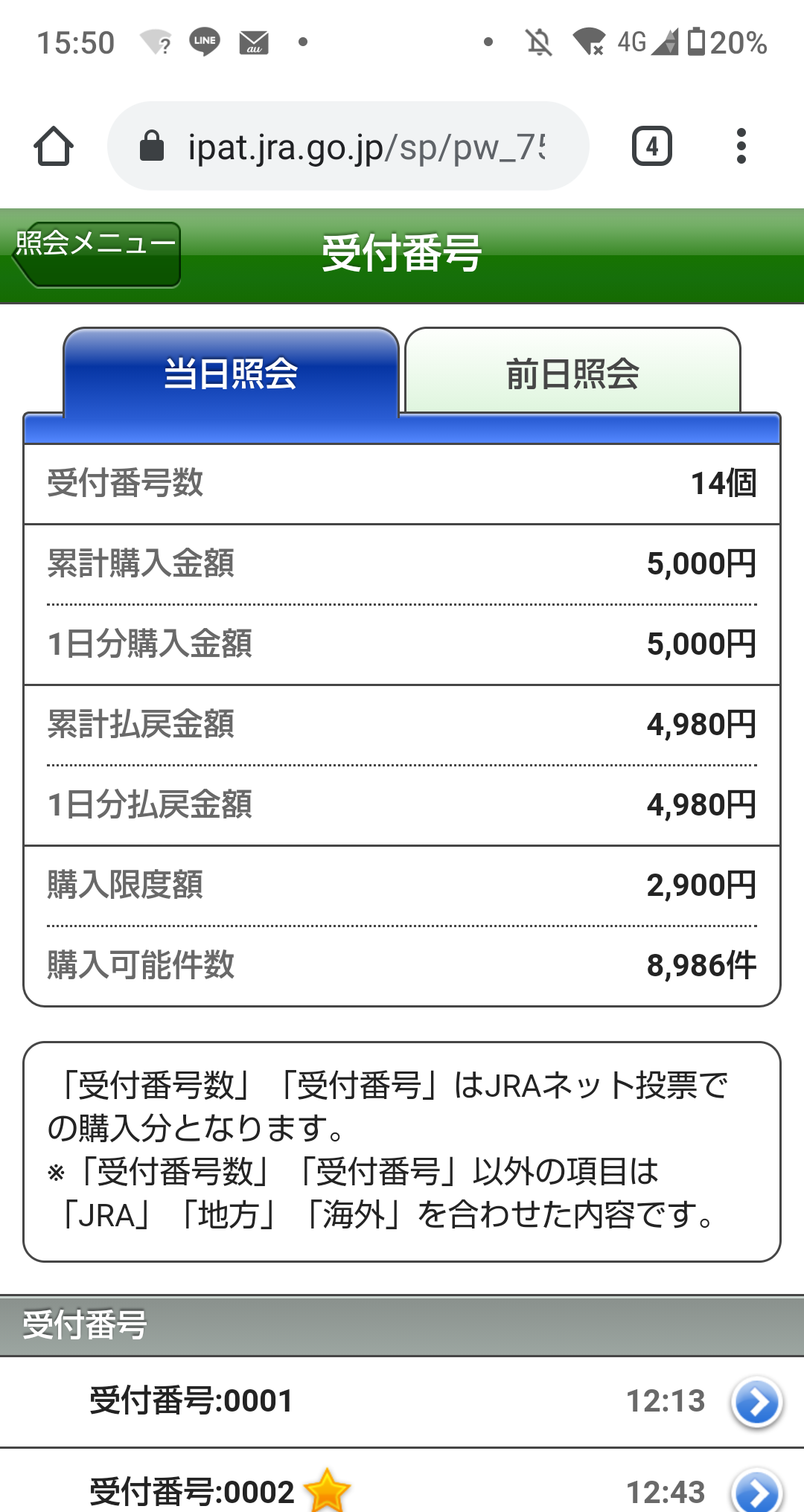Open the browser overflow menu
Screen dimensions: 804x1512
click(740, 146)
